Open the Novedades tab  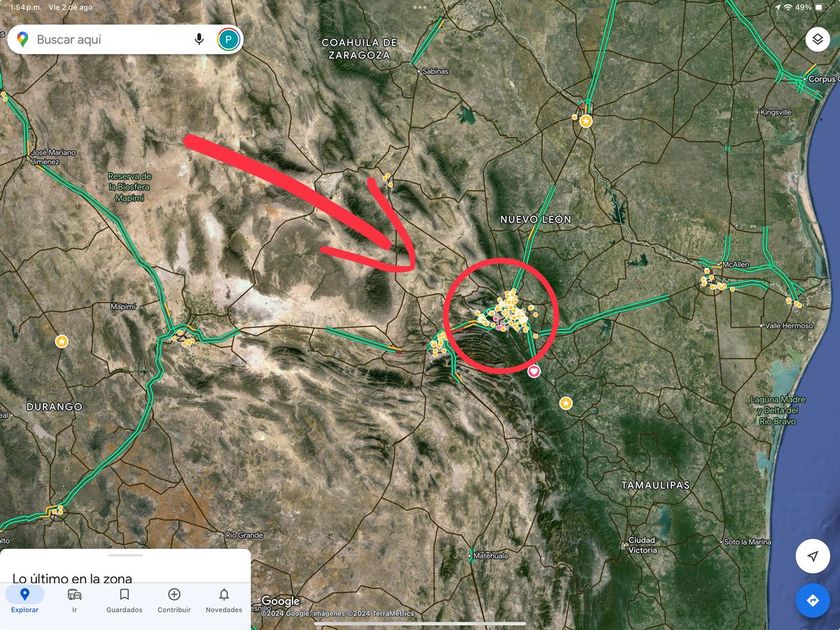tap(224, 600)
